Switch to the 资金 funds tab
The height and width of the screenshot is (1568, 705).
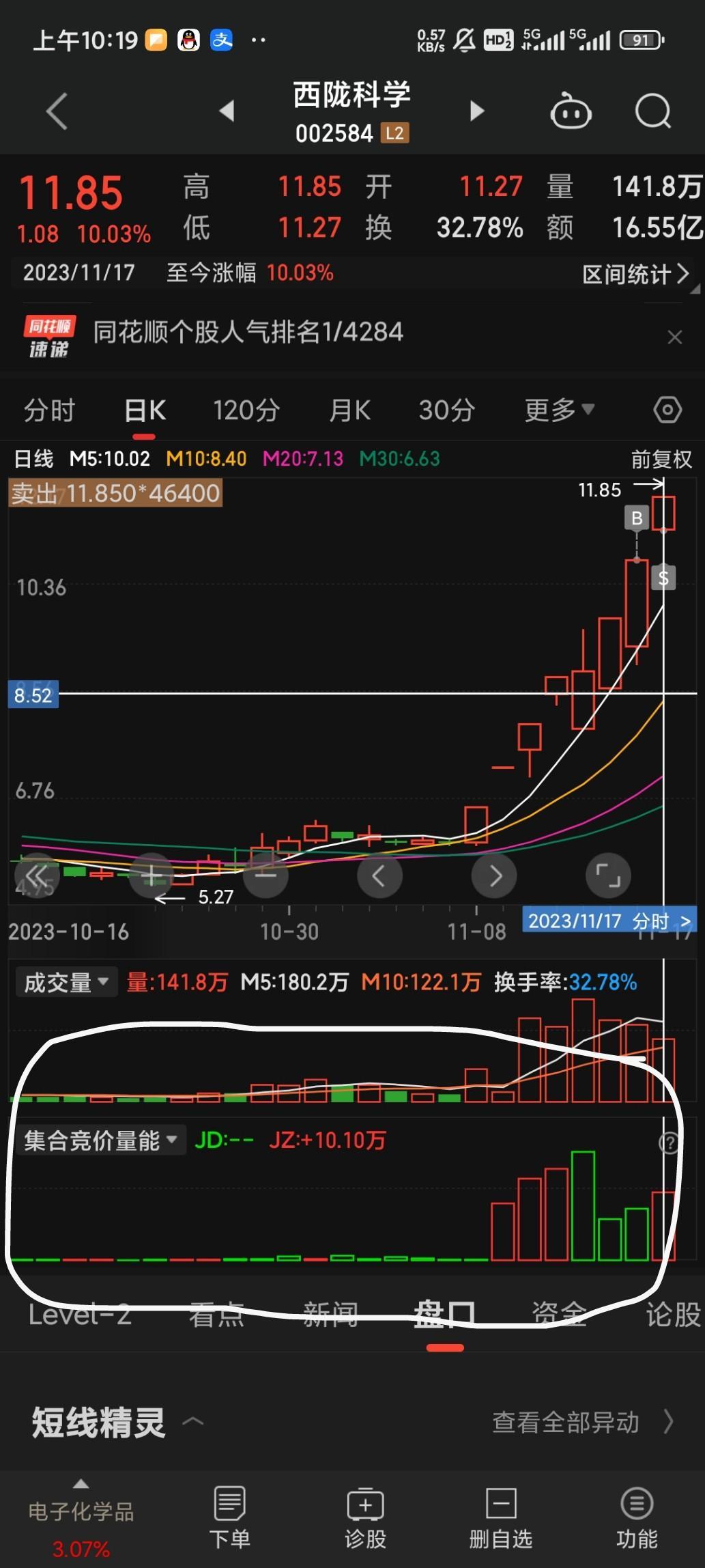pyautogui.click(x=559, y=1313)
